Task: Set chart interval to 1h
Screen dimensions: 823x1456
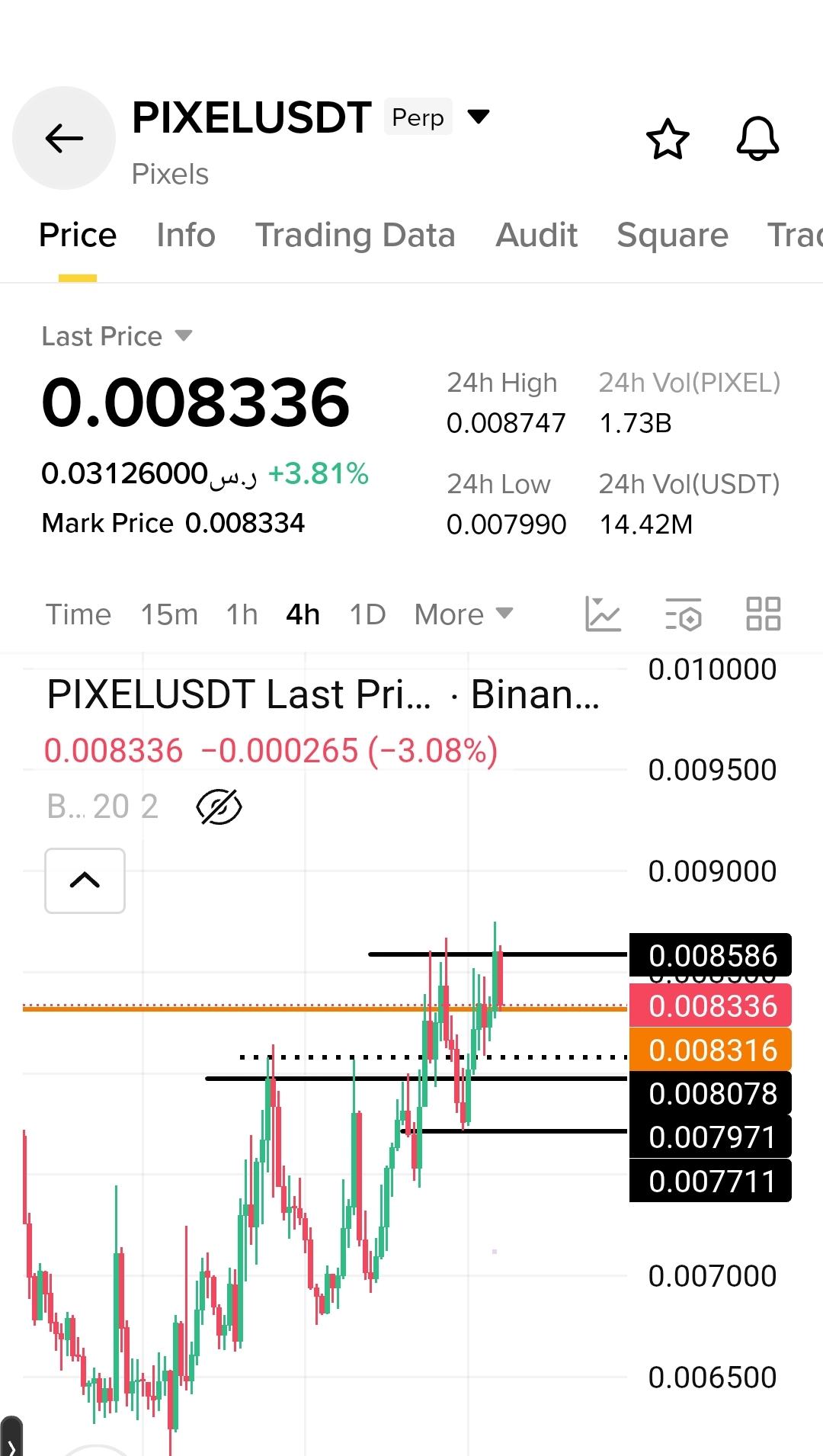Action: (242, 614)
